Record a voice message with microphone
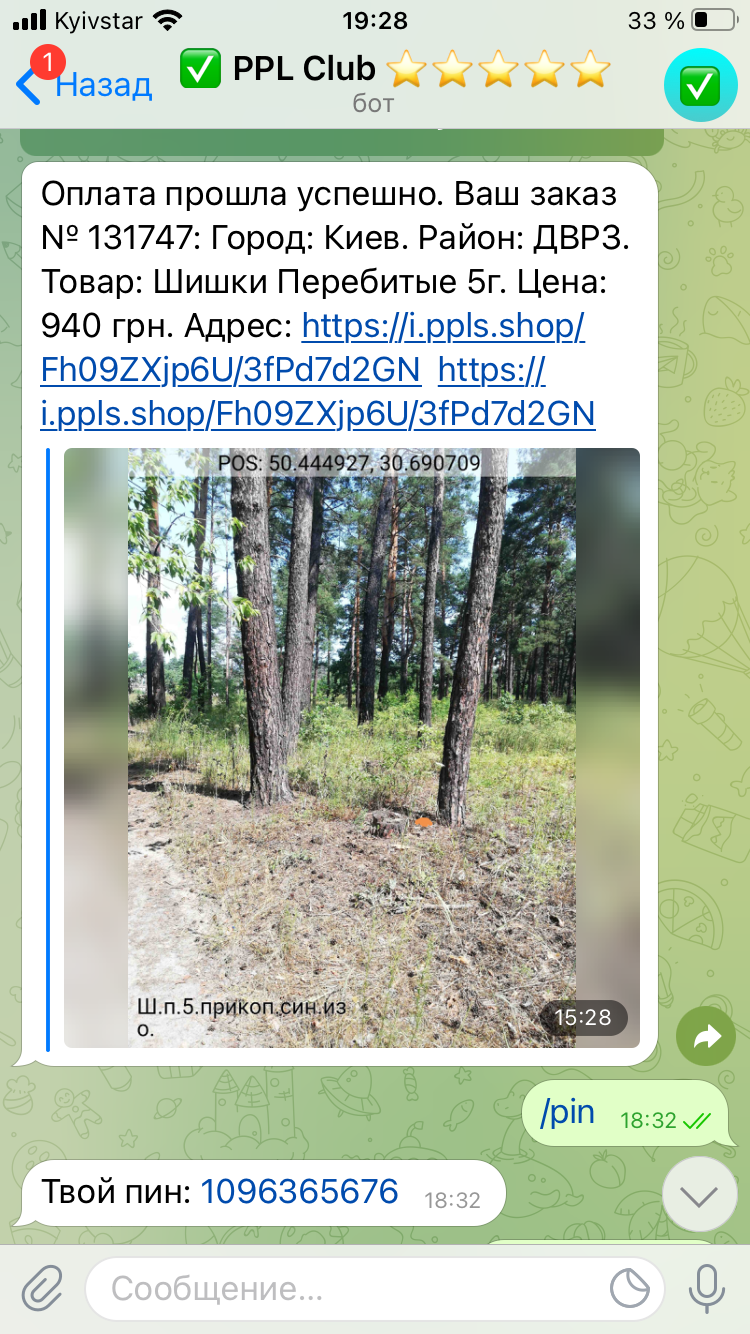Viewport: 750px width, 1334px height. 707,1289
